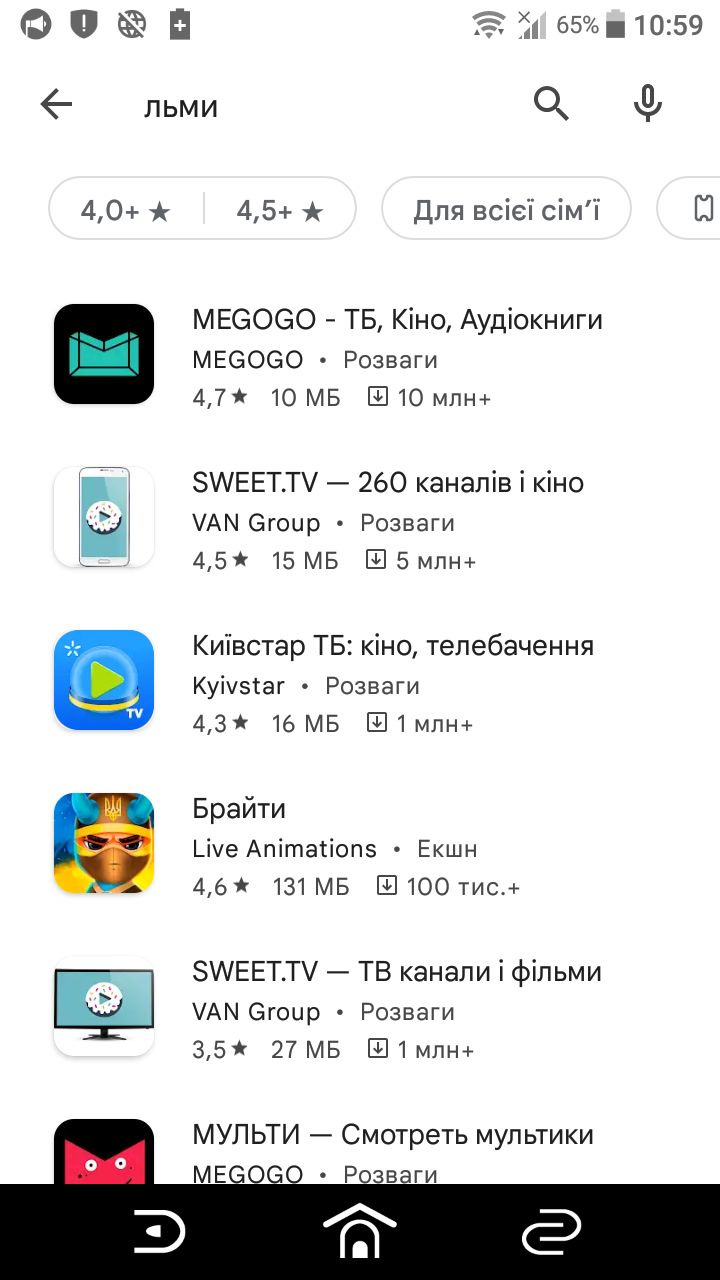Filter results by 4,0+ star rating
The image size is (720, 1280).
[x=126, y=210]
